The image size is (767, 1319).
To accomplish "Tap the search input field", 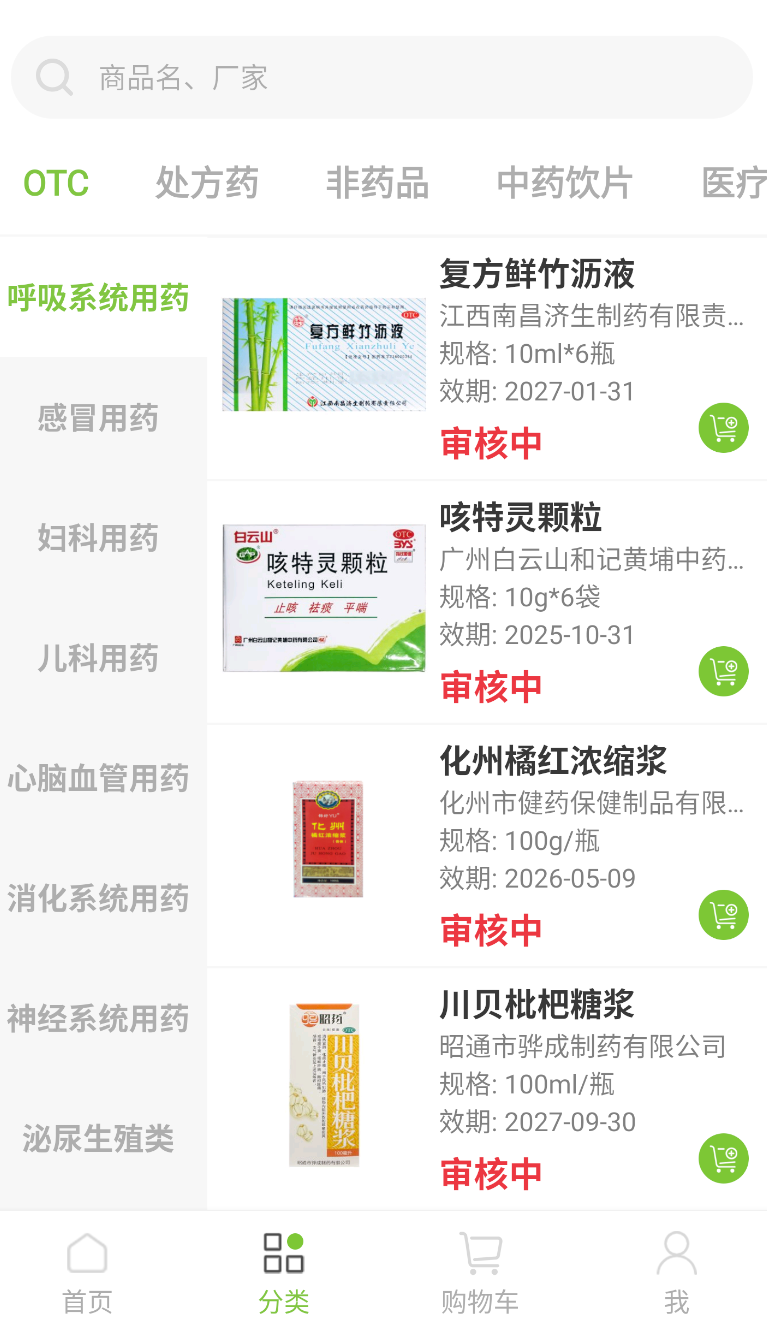I will 380,76.
